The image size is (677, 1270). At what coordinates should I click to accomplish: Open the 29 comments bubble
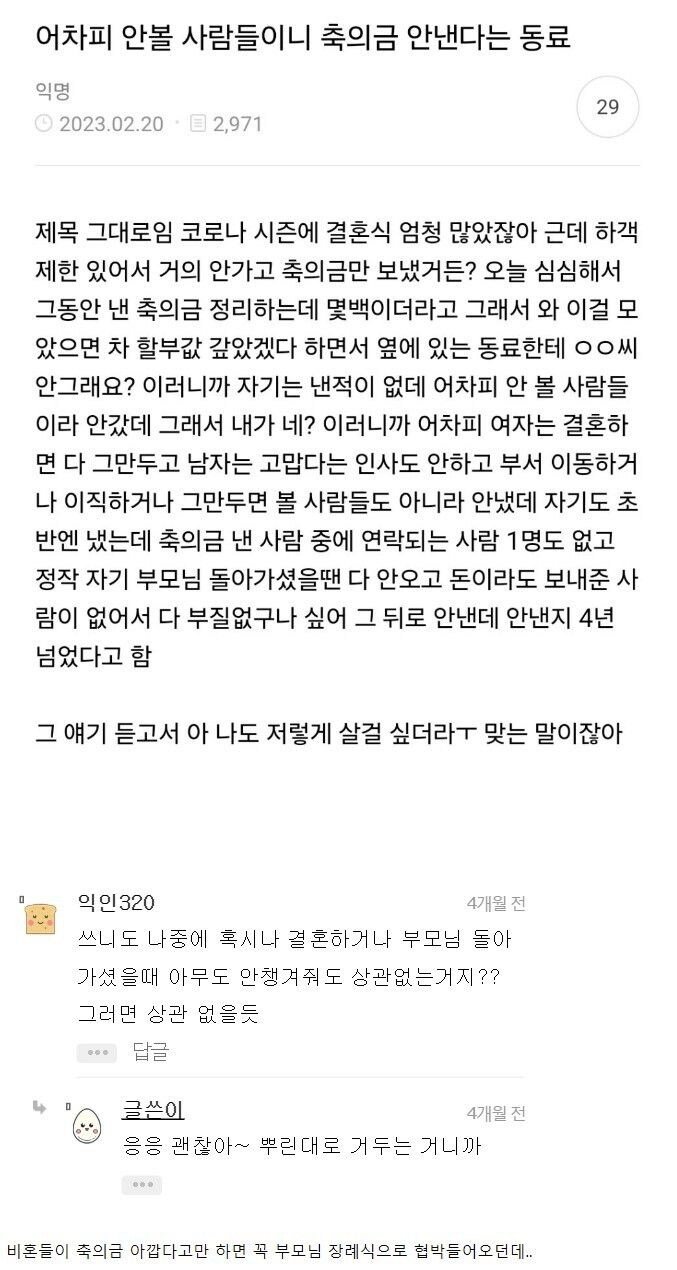pyautogui.click(x=608, y=107)
